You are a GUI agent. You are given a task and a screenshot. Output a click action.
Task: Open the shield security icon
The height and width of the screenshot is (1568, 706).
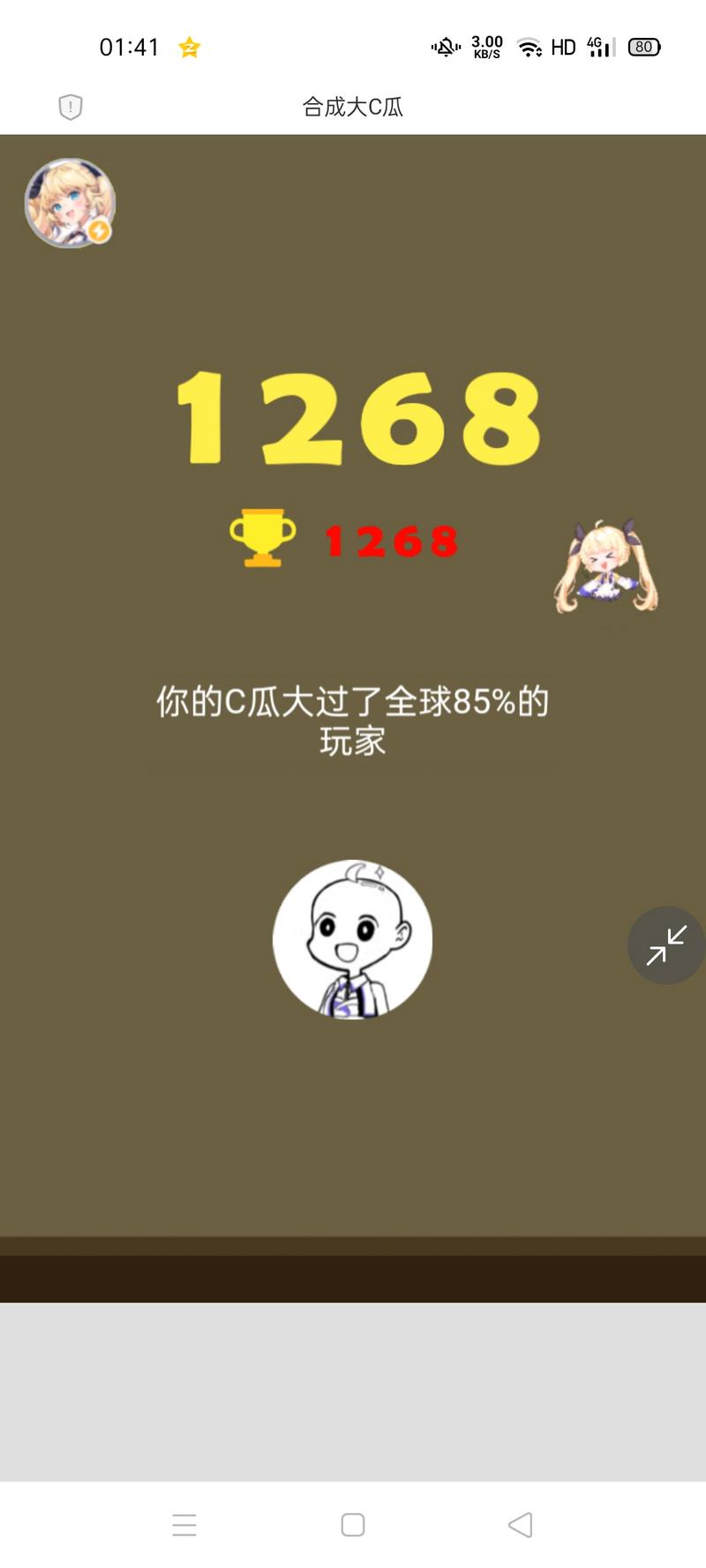pos(71,108)
